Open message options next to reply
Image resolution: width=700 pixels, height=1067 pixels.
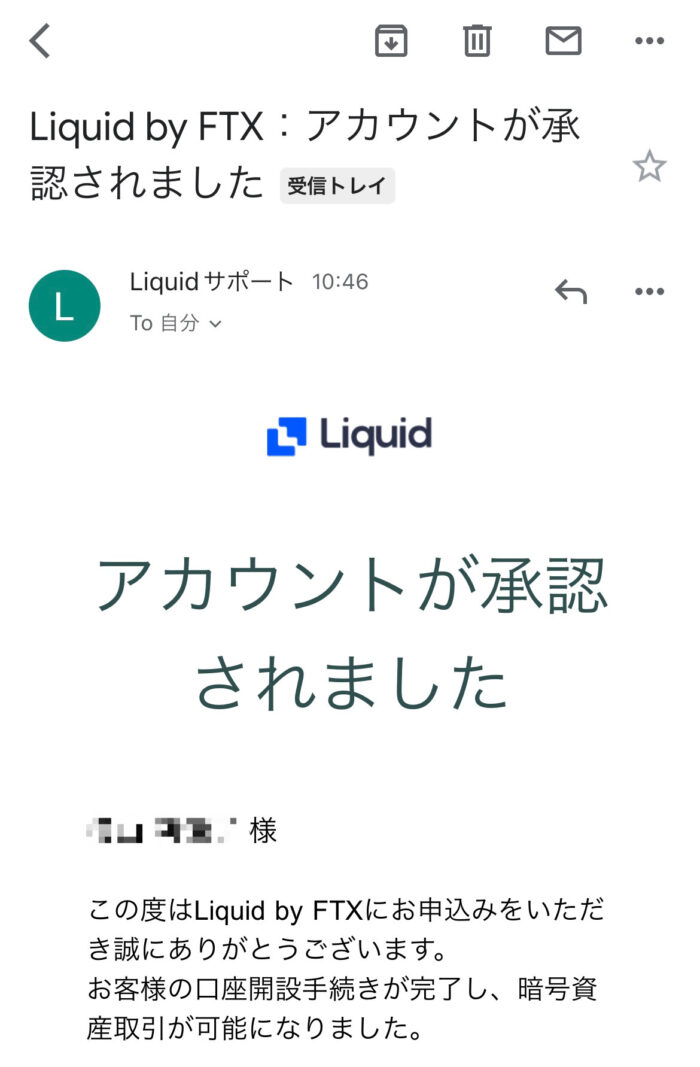(x=649, y=291)
